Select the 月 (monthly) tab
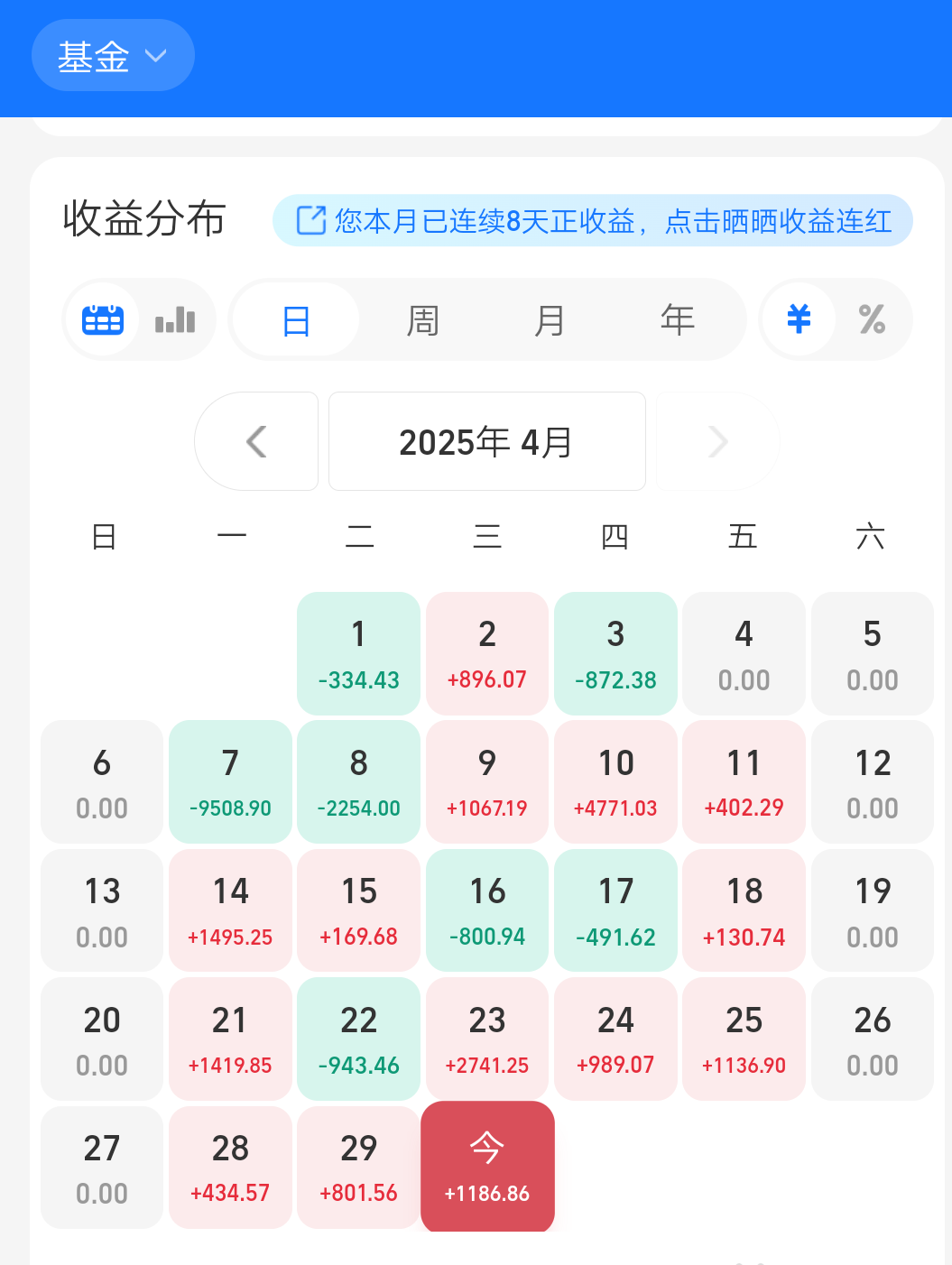This screenshot has height=1265, width=952. (550, 320)
